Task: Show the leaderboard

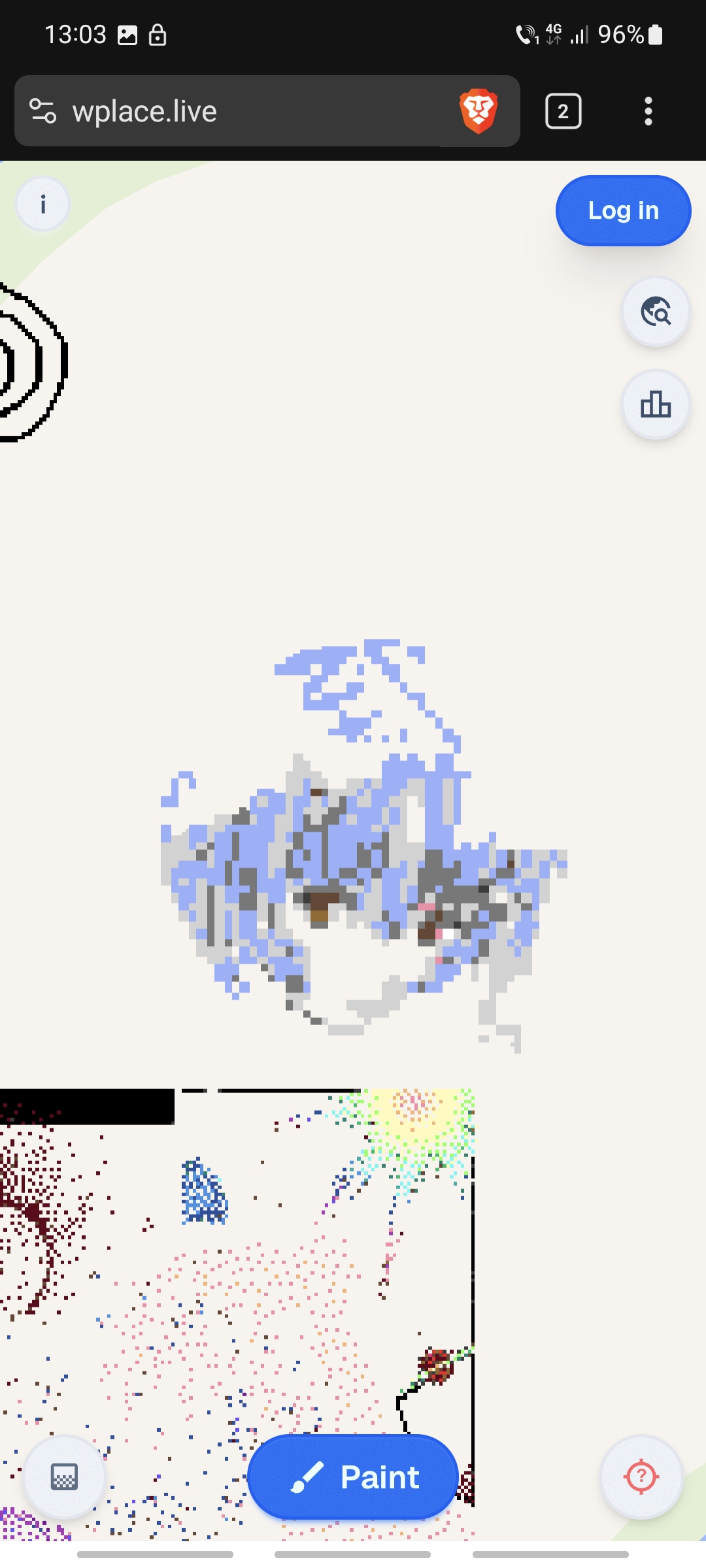Action: (656, 404)
